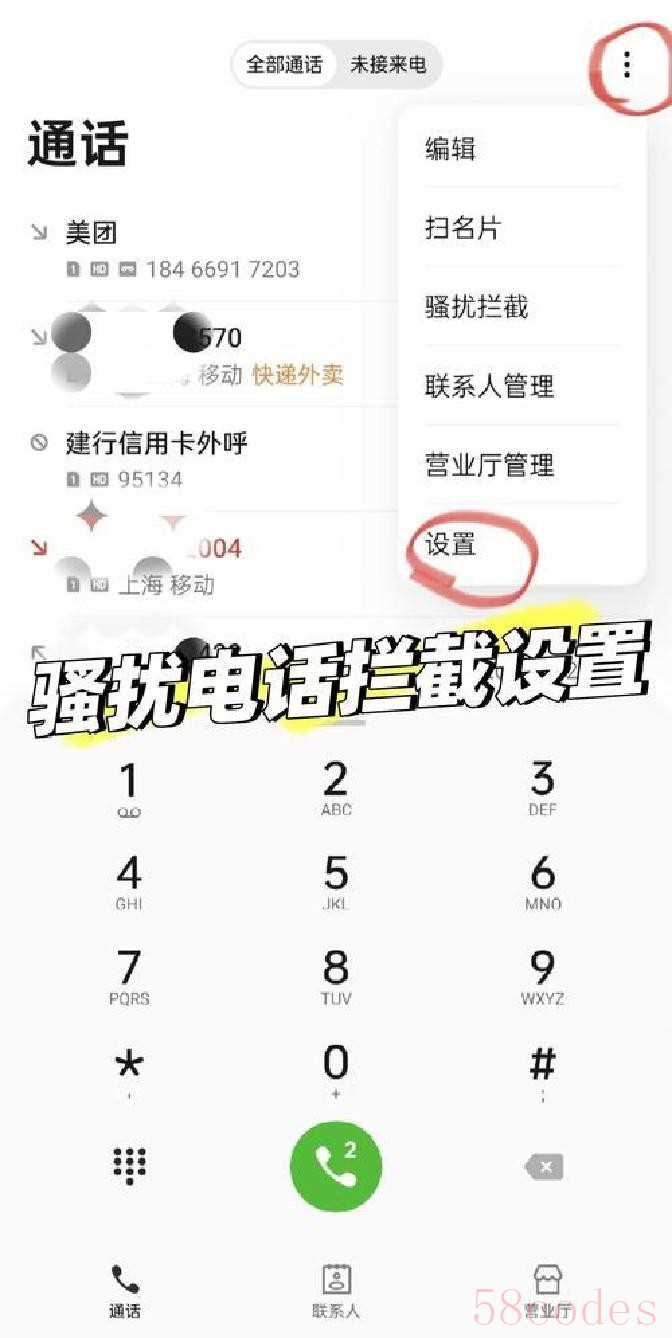Tap the three-dot overflow icon
672x1338 pixels.
[x=627, y=66]
